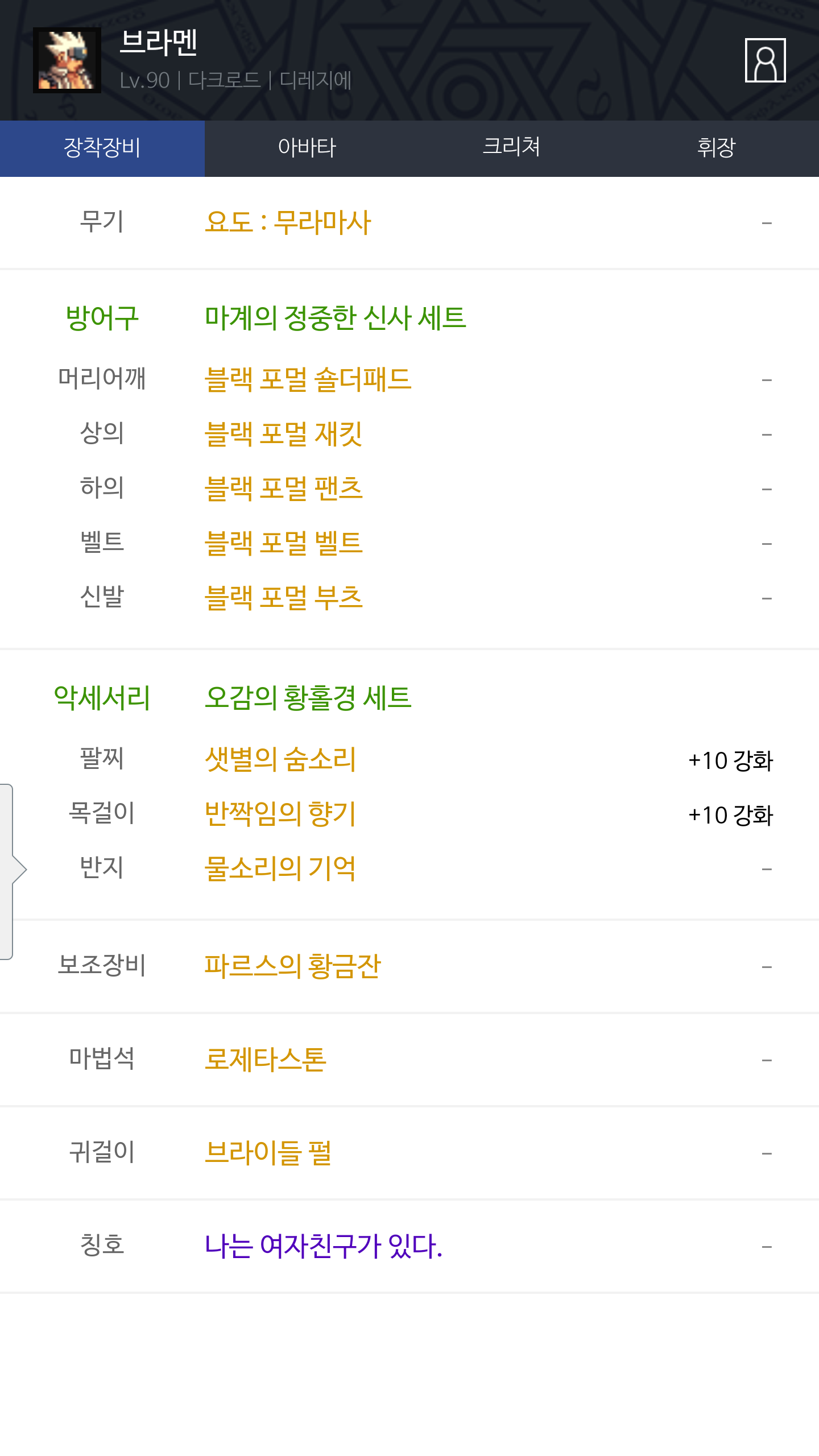
Task: Open 블랙 포멀 부츠 details
Action: tap(283, 598)
